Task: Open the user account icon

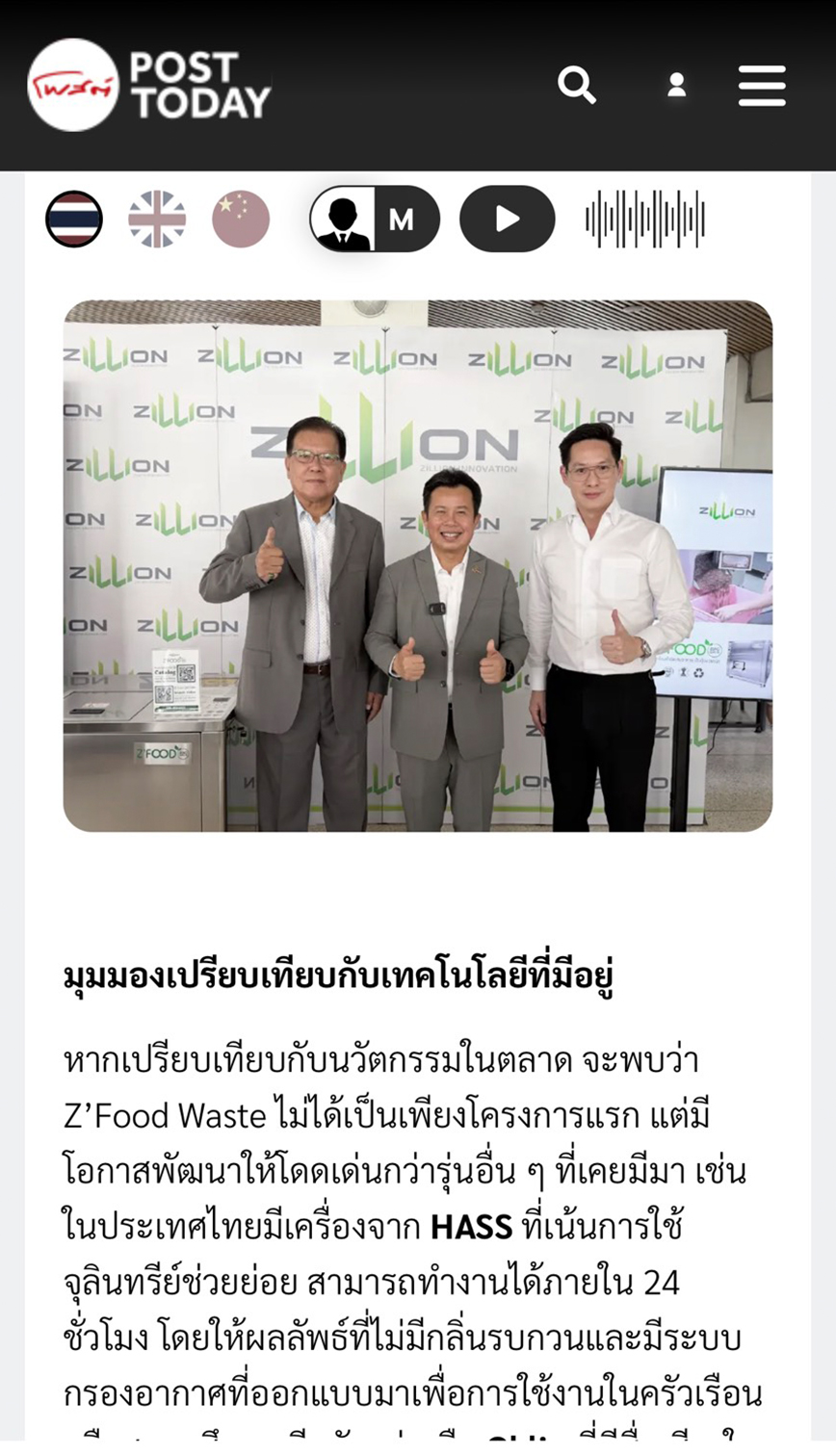Action: 677,85
